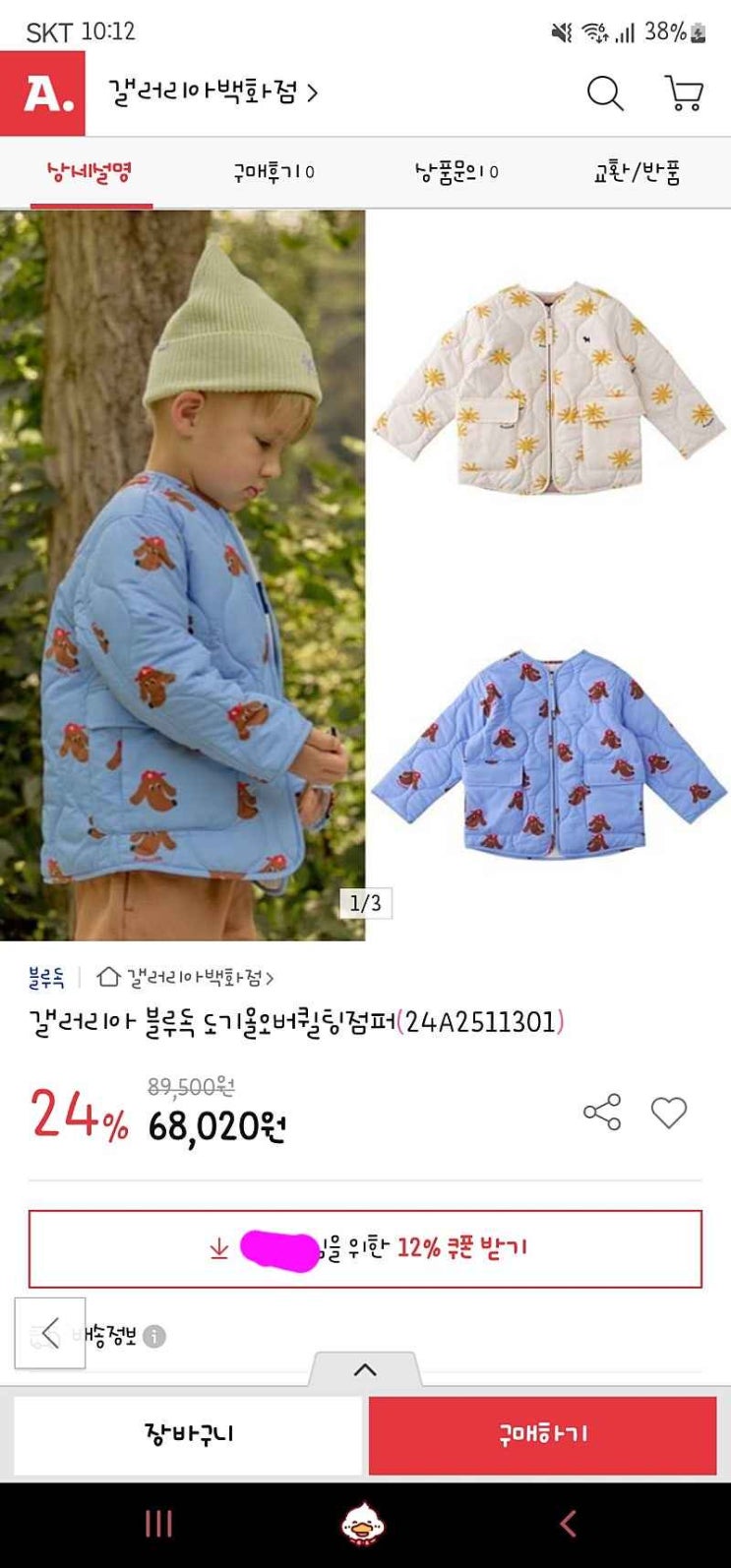The width and height of the screenshot is (731, 1568).
Task: Share this product
Action: [602, 1113]
